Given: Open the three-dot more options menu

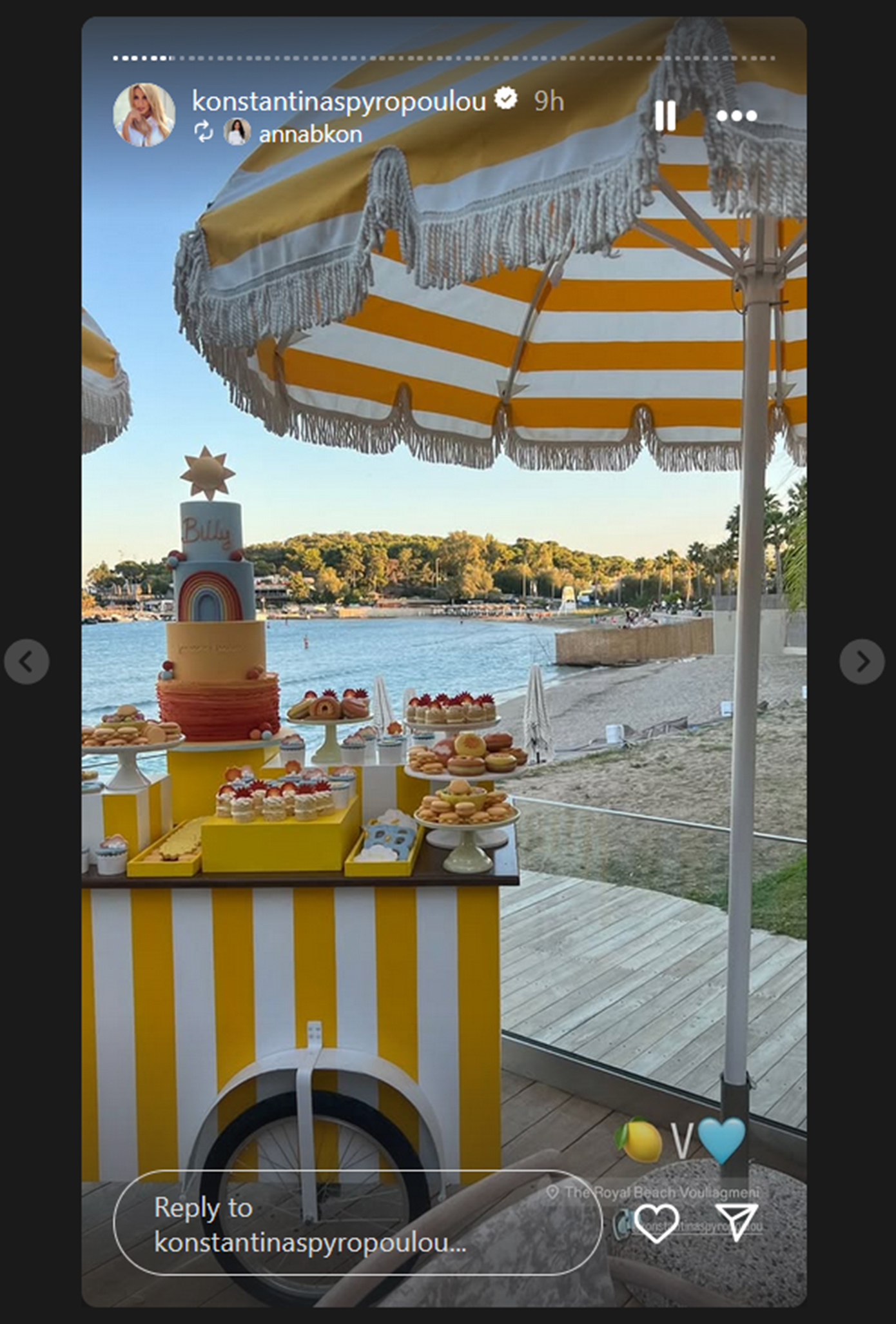Looking at the screenshot, I should point(736,116).
